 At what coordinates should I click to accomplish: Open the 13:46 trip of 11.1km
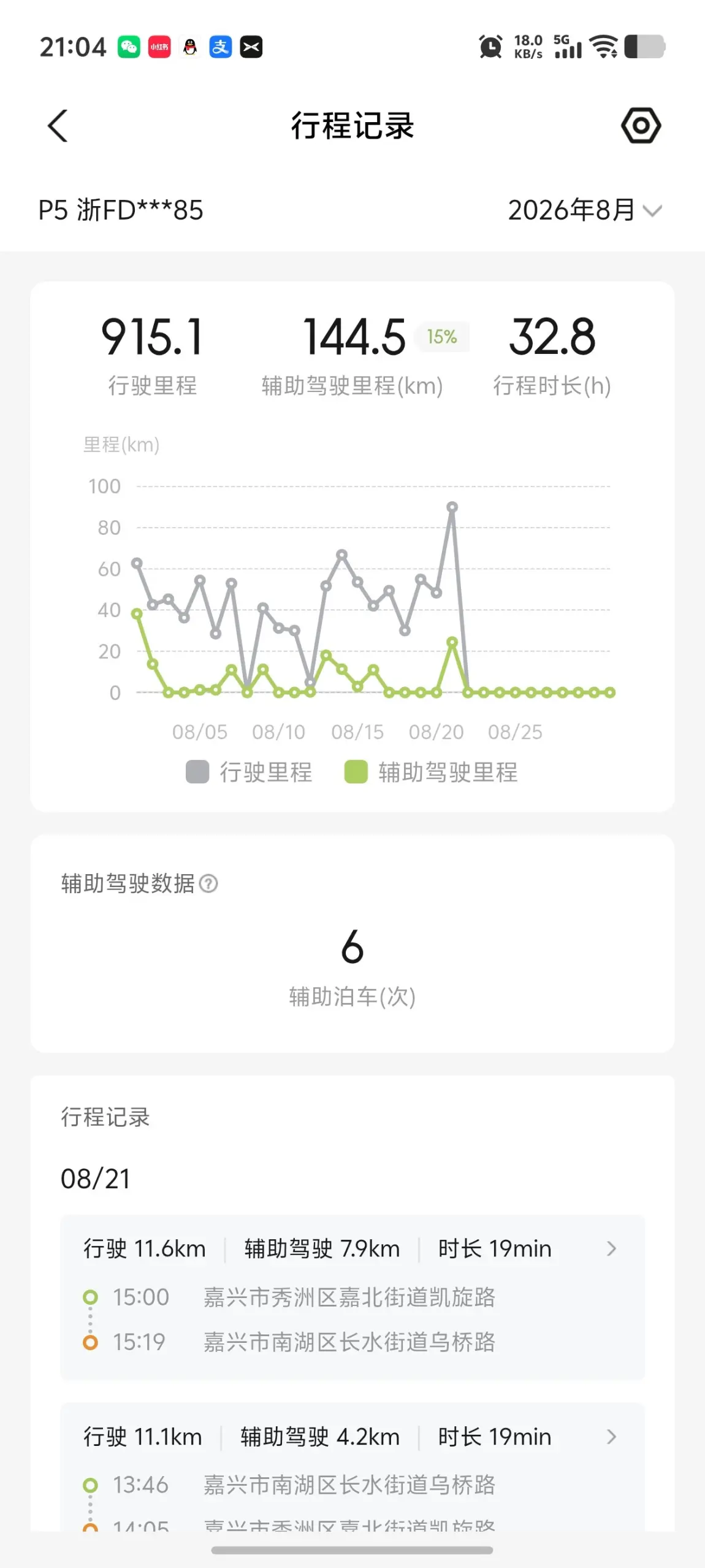coord(352,1467)
